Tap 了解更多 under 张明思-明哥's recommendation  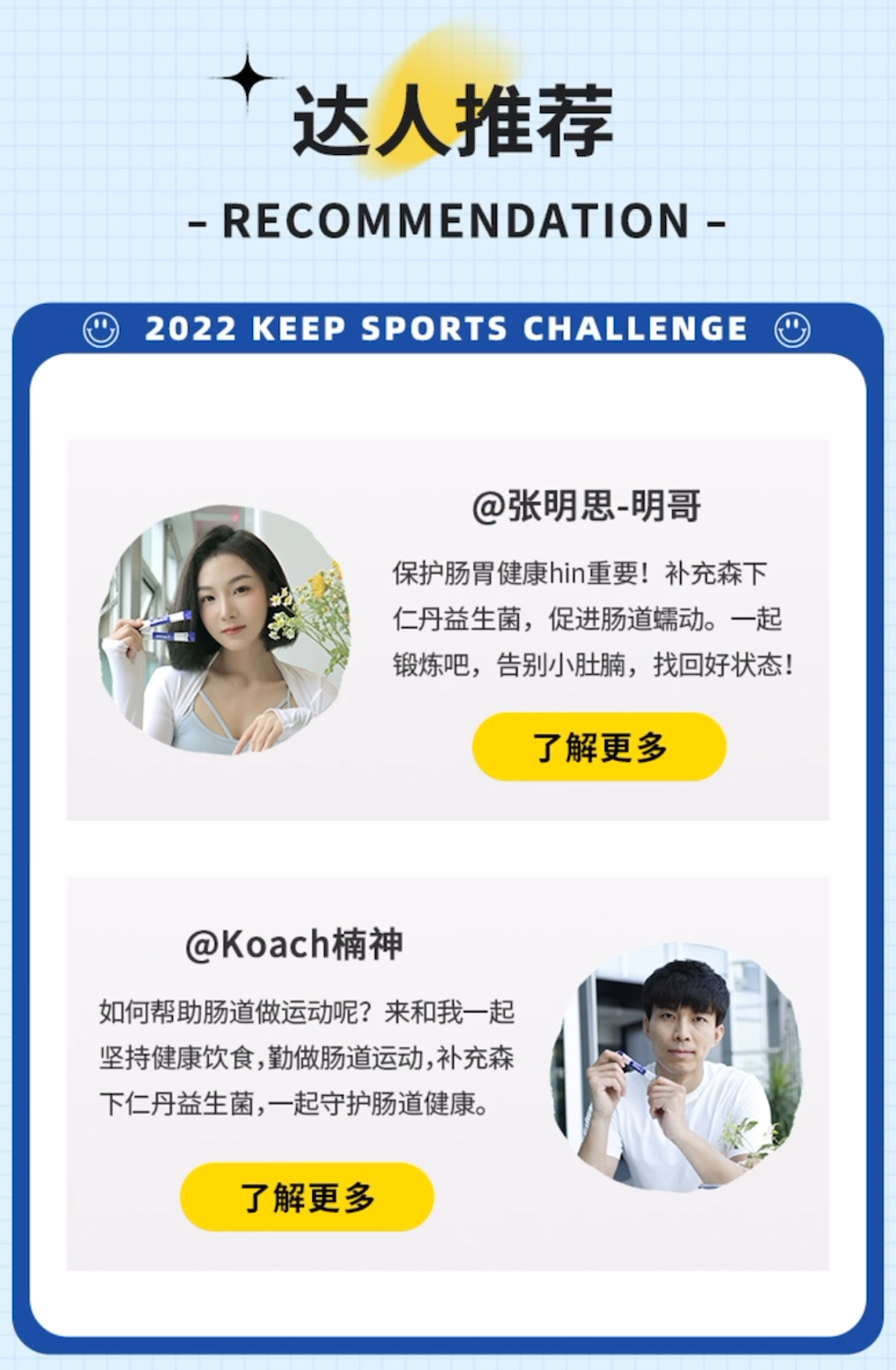tap(599, 746)
